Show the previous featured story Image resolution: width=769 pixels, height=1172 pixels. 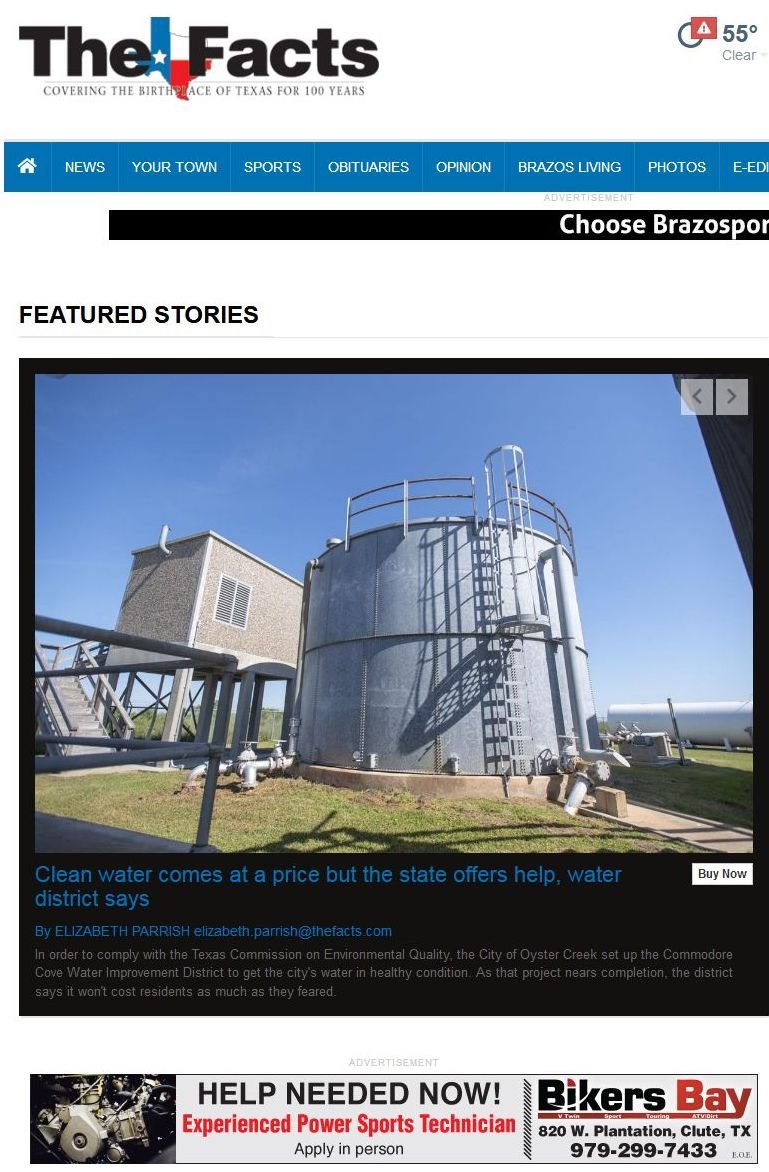(697, 397)
